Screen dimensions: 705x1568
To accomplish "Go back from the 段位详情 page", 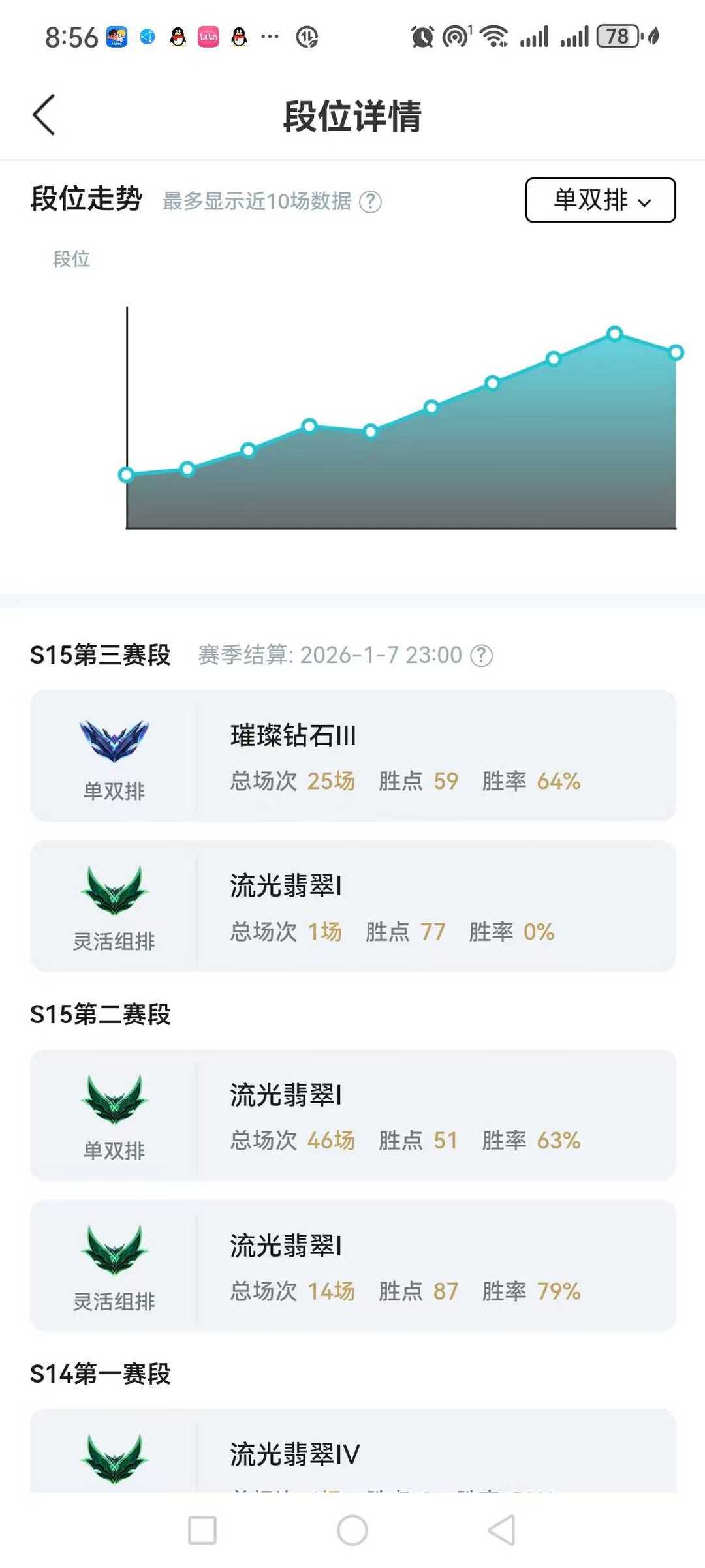I will click(44, 115).
